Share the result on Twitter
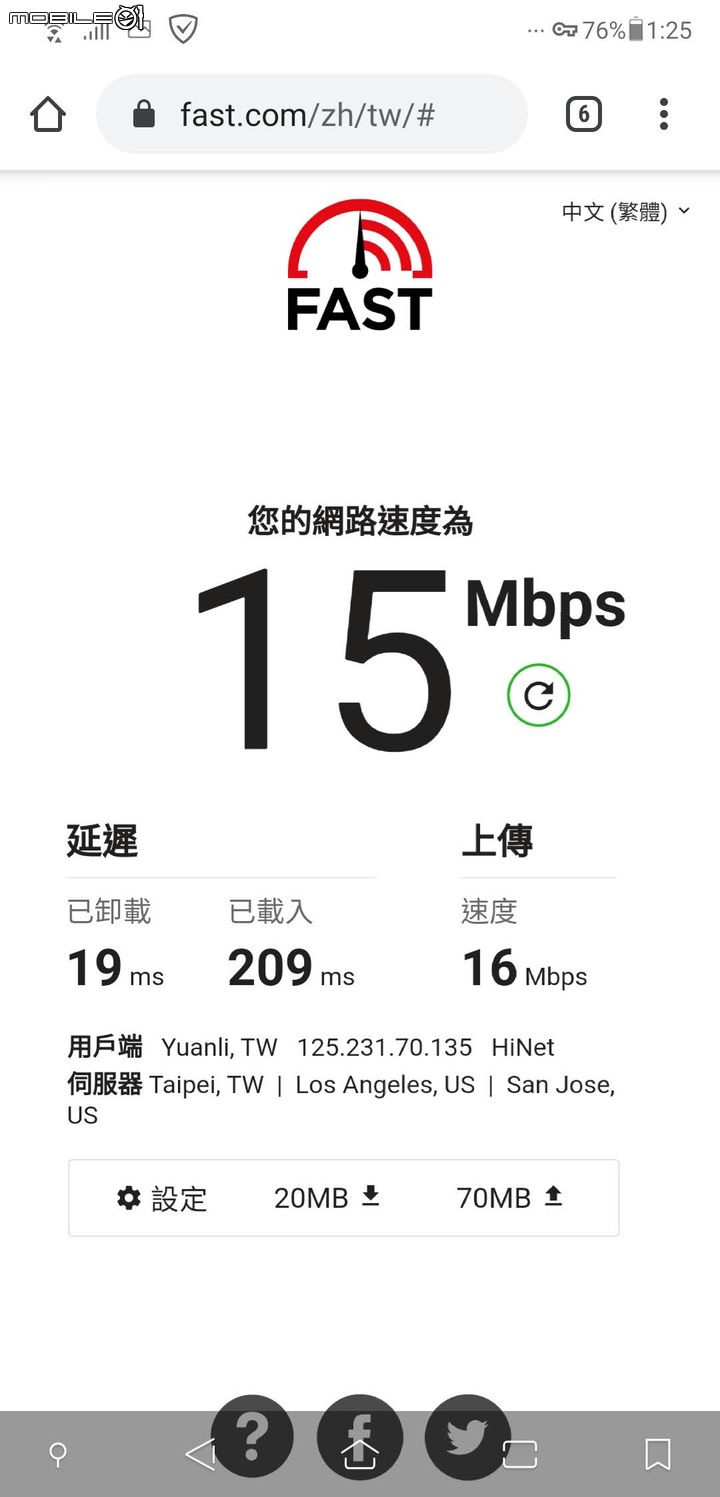Viewport: 720px width, 1497px height. 467,1437
